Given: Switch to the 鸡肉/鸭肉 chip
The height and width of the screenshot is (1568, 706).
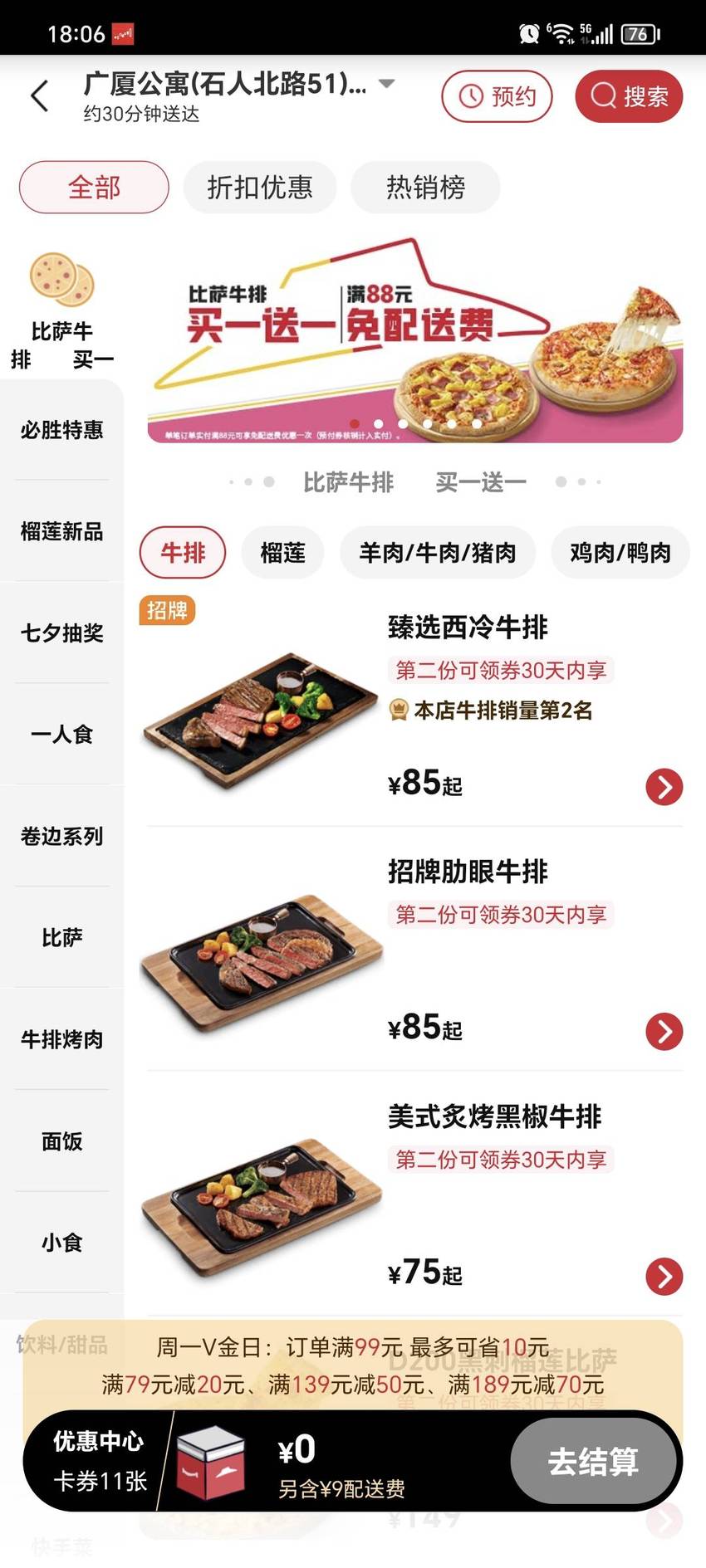Looking at the screenshot, I should [x=620, y=552].
